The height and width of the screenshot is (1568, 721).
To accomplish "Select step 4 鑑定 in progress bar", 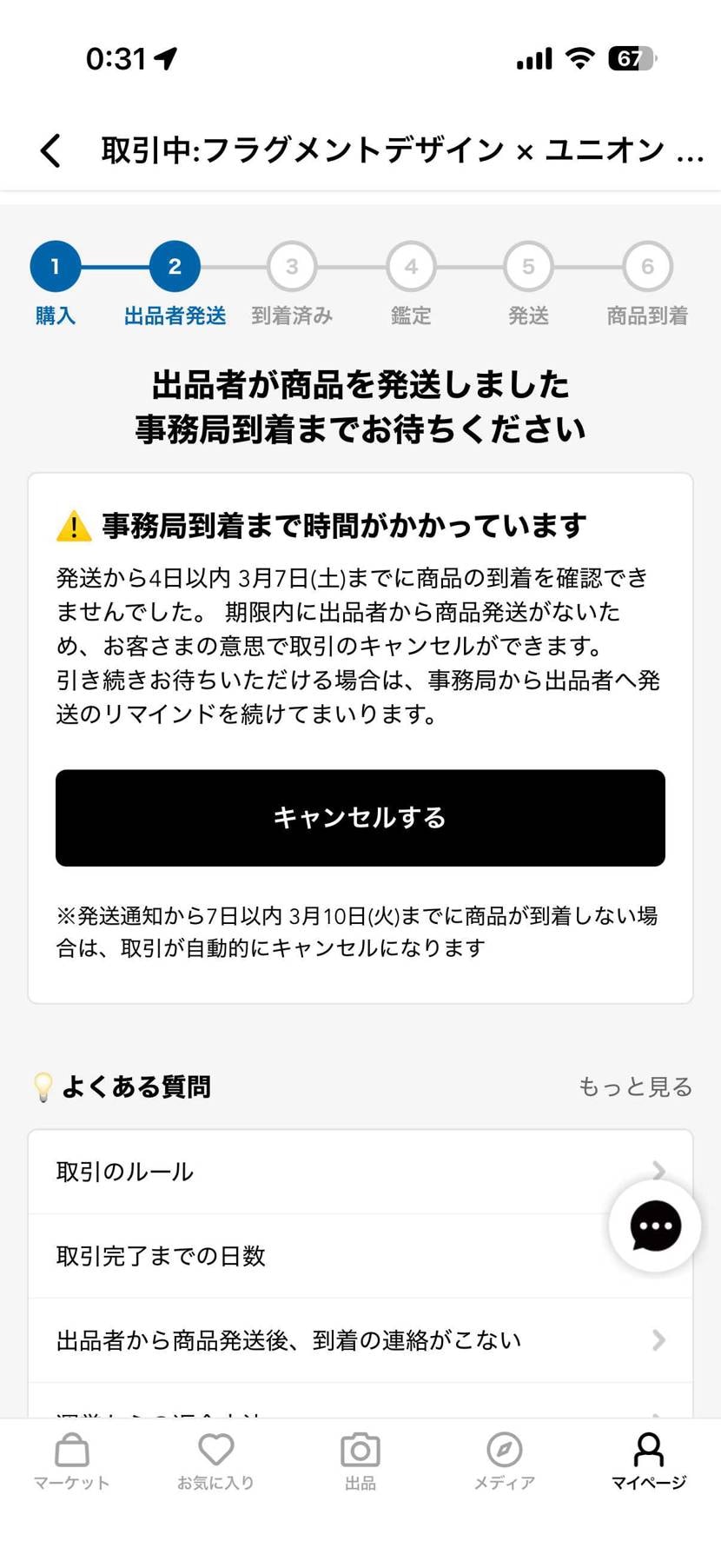I will [x=410, y=266].
